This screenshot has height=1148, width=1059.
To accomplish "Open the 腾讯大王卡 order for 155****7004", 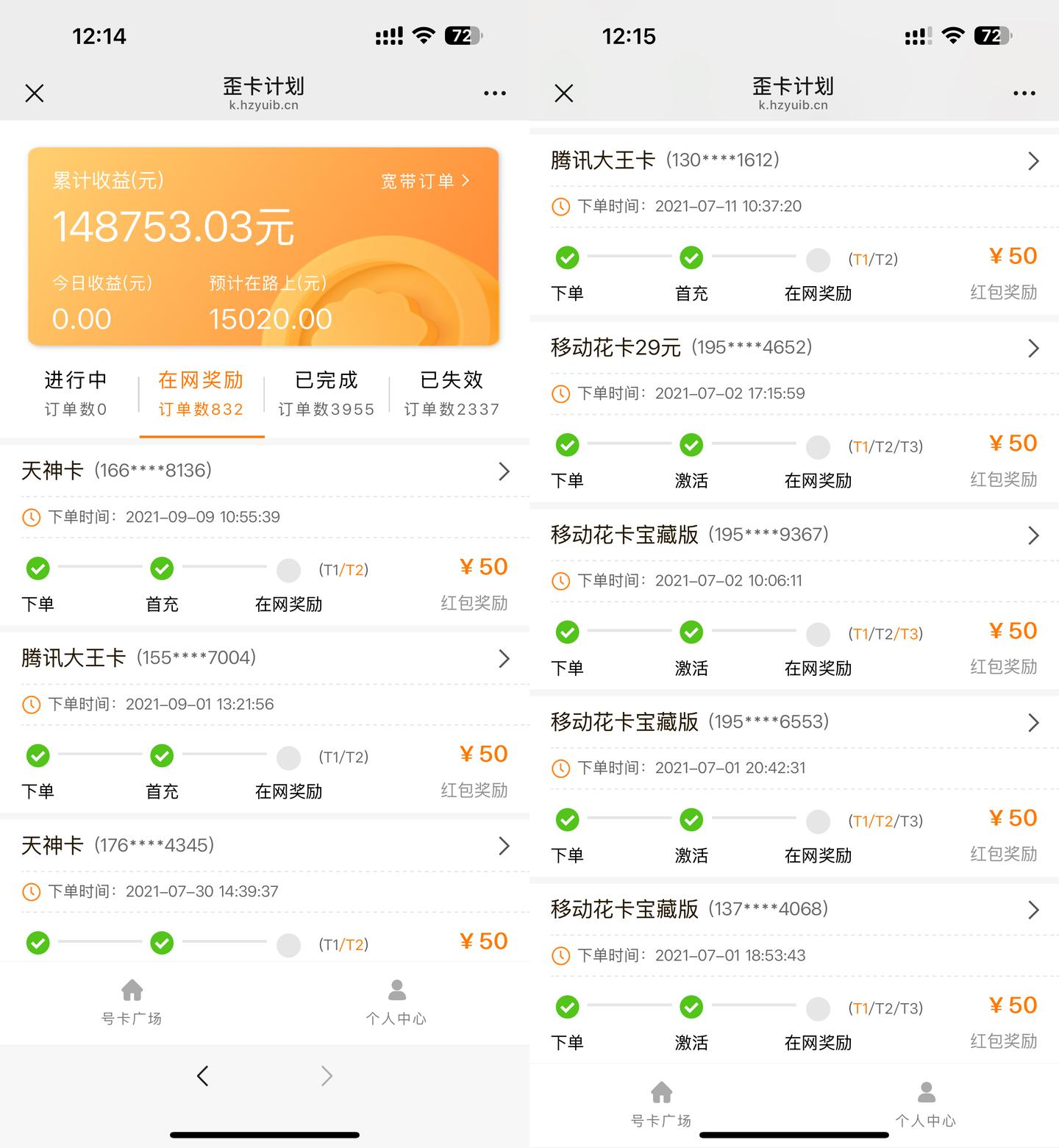I will [265, 658].
